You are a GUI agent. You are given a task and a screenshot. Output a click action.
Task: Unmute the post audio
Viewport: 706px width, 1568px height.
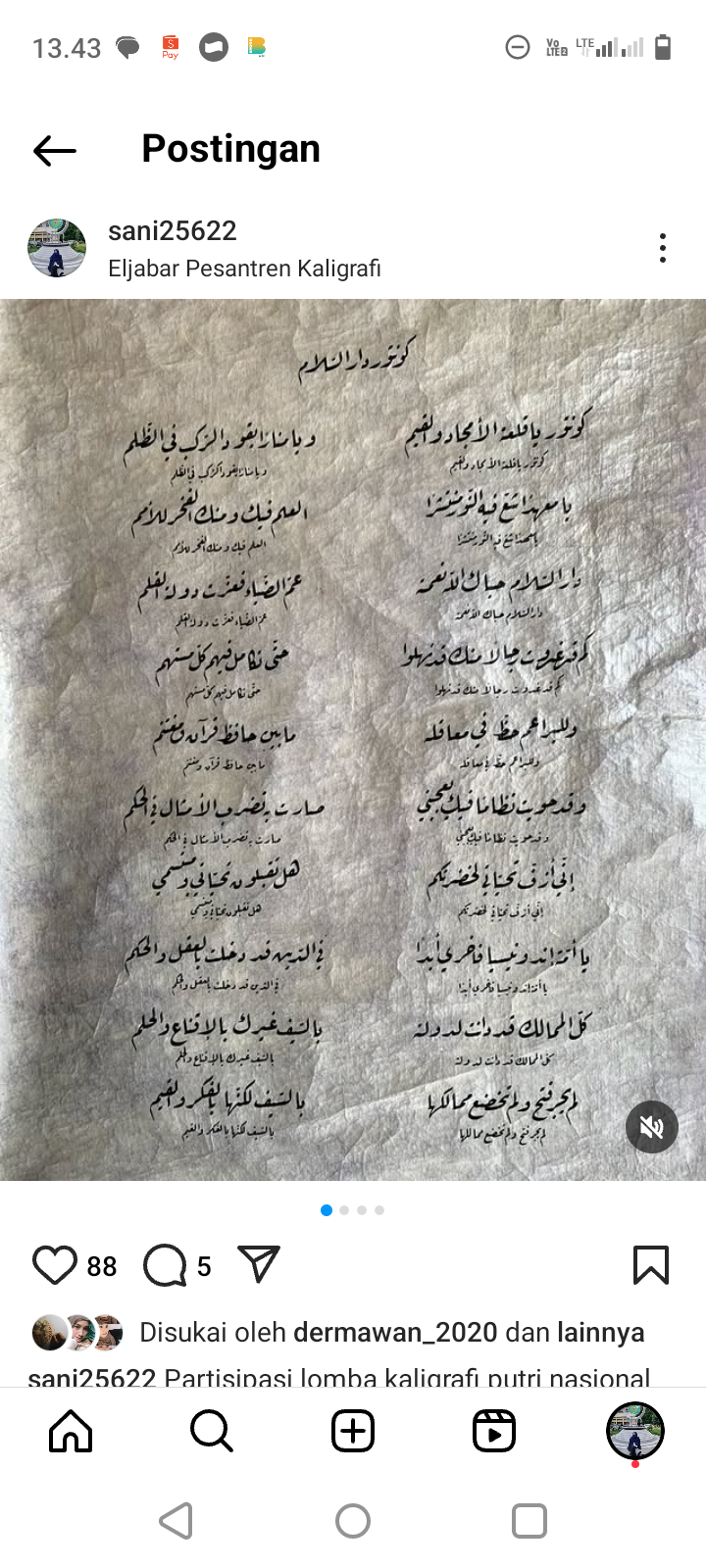(652, 1127)
